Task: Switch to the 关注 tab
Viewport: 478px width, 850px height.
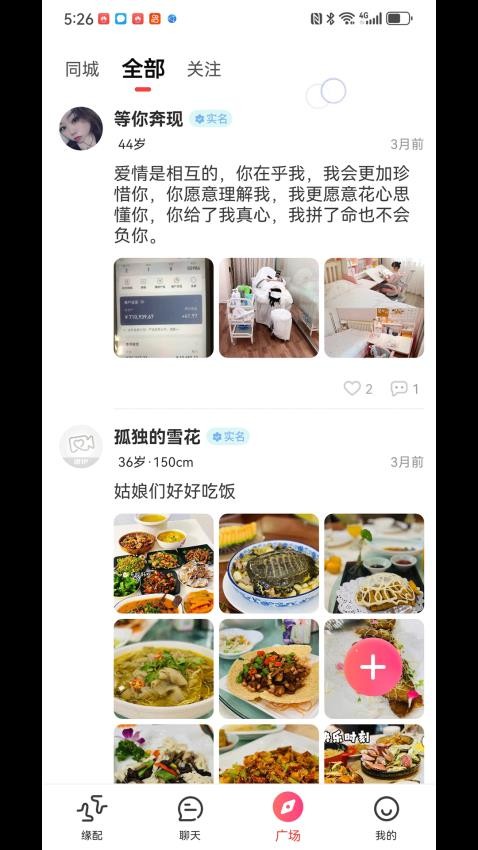Action: (x=204, y=69)
